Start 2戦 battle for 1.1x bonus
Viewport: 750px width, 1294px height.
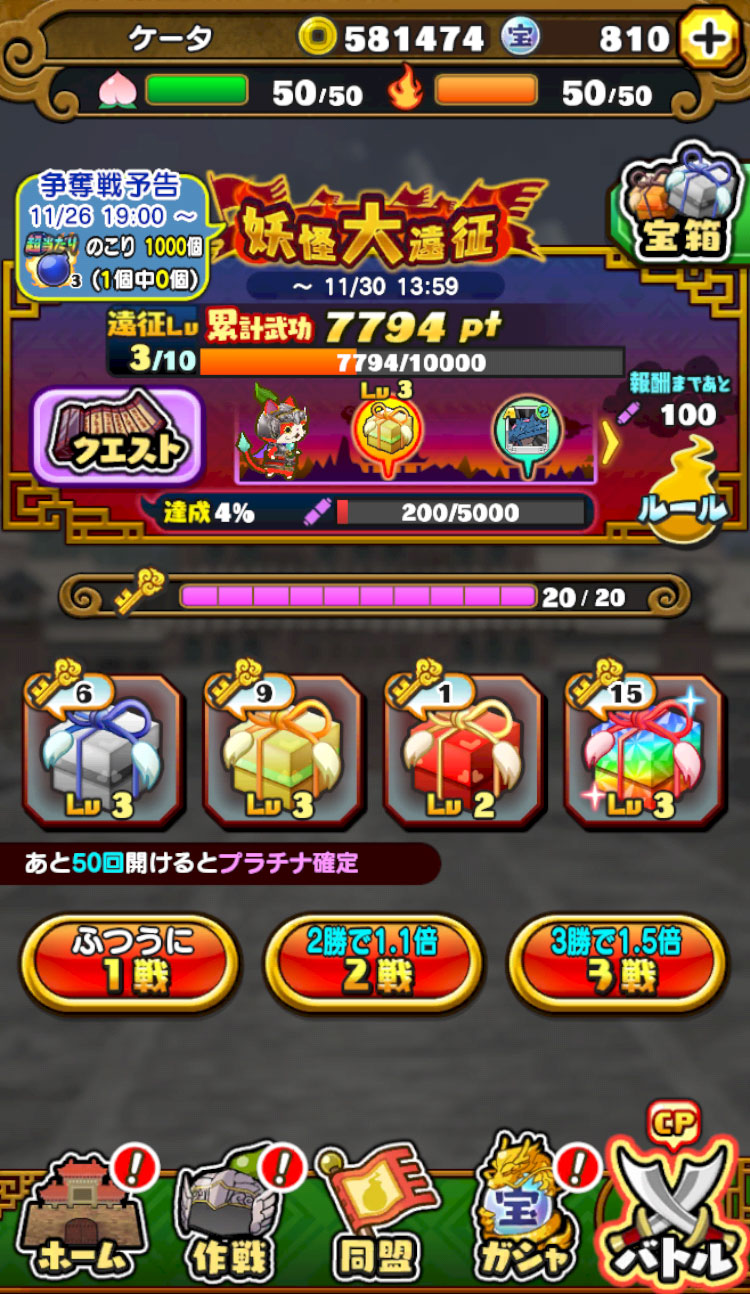pos(373,962)
